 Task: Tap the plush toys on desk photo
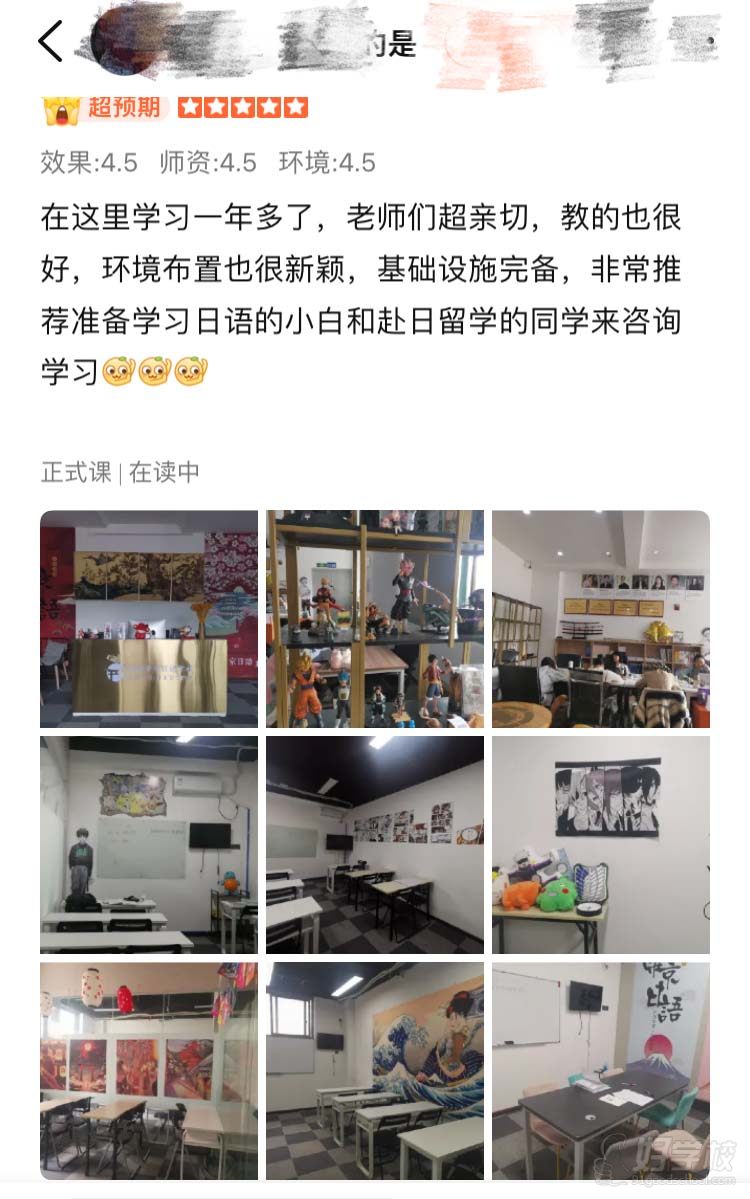(x=599, y=843)
